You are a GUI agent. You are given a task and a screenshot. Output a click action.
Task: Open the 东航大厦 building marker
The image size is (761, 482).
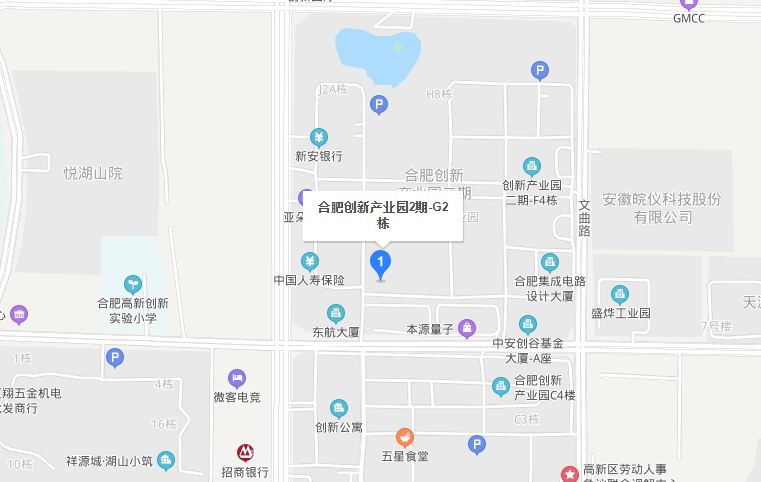pos(336,312)
